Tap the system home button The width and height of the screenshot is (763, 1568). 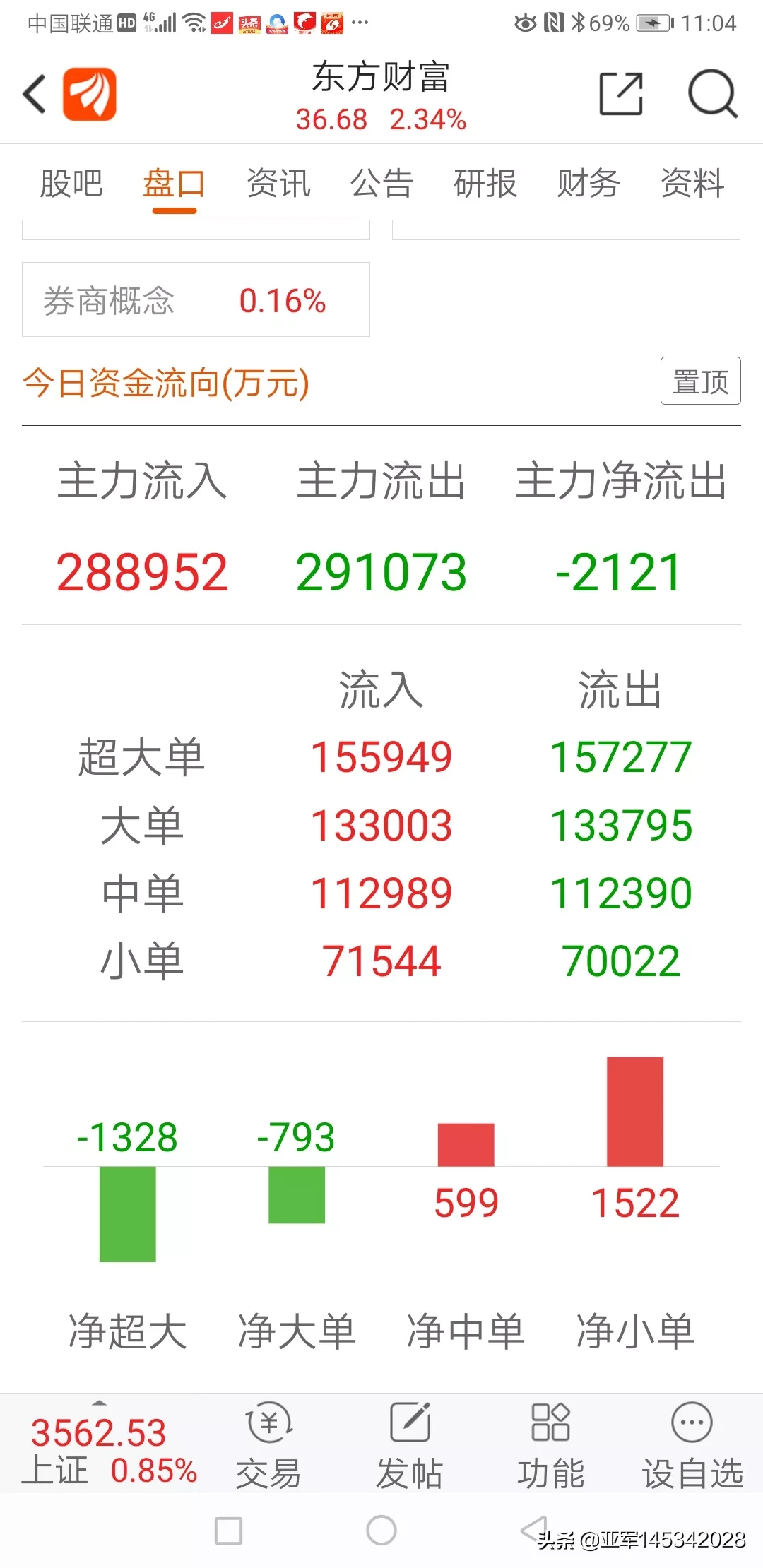(381, 1531)
